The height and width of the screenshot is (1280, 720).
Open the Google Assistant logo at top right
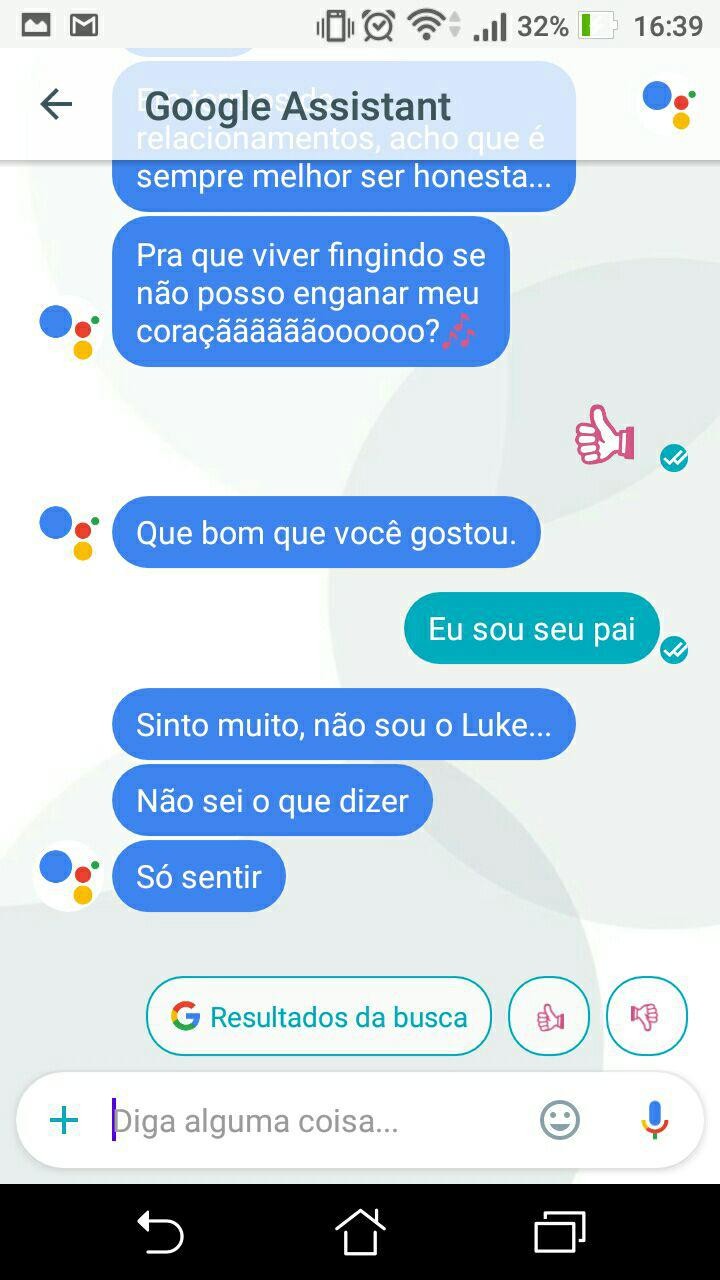668,104
